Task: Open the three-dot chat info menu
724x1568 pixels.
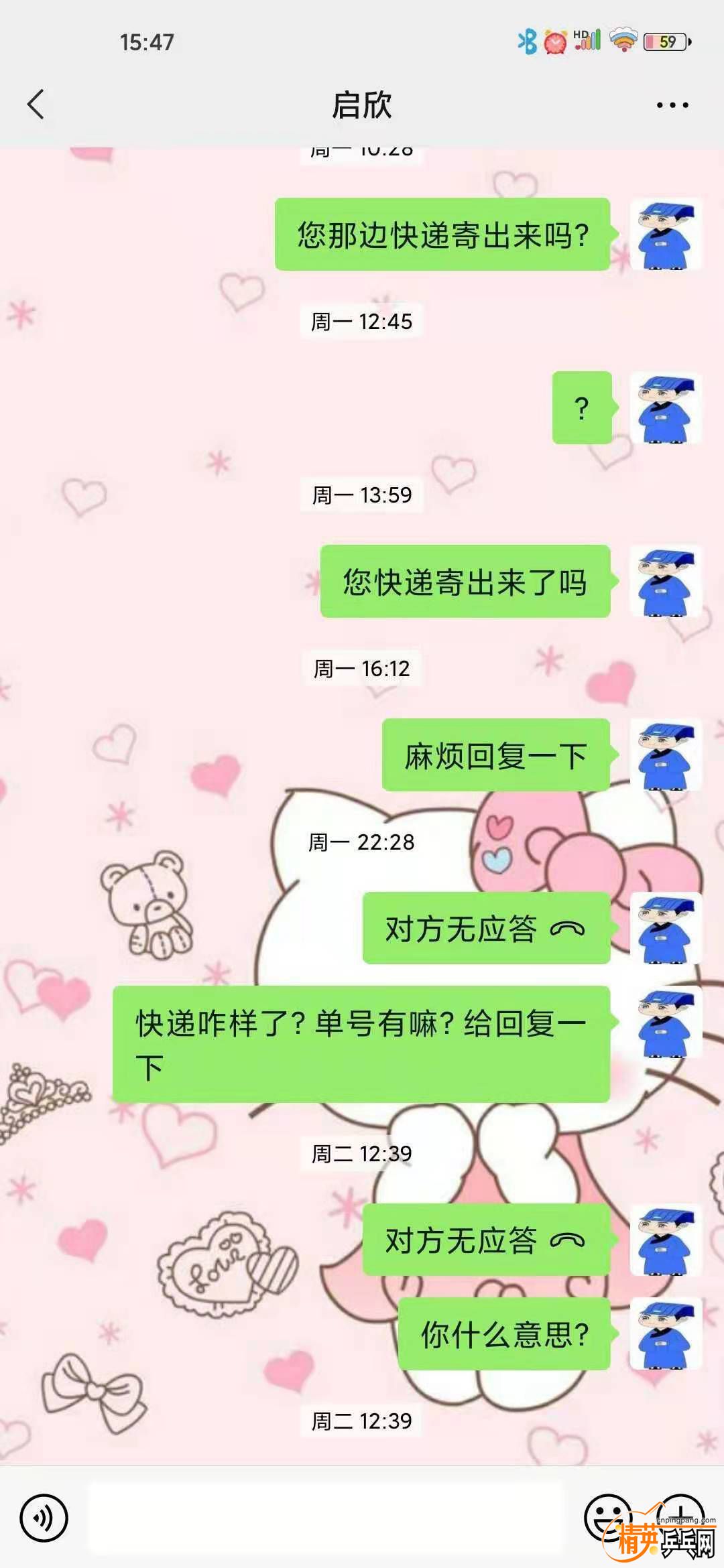Action: click(x=672, y=105)
